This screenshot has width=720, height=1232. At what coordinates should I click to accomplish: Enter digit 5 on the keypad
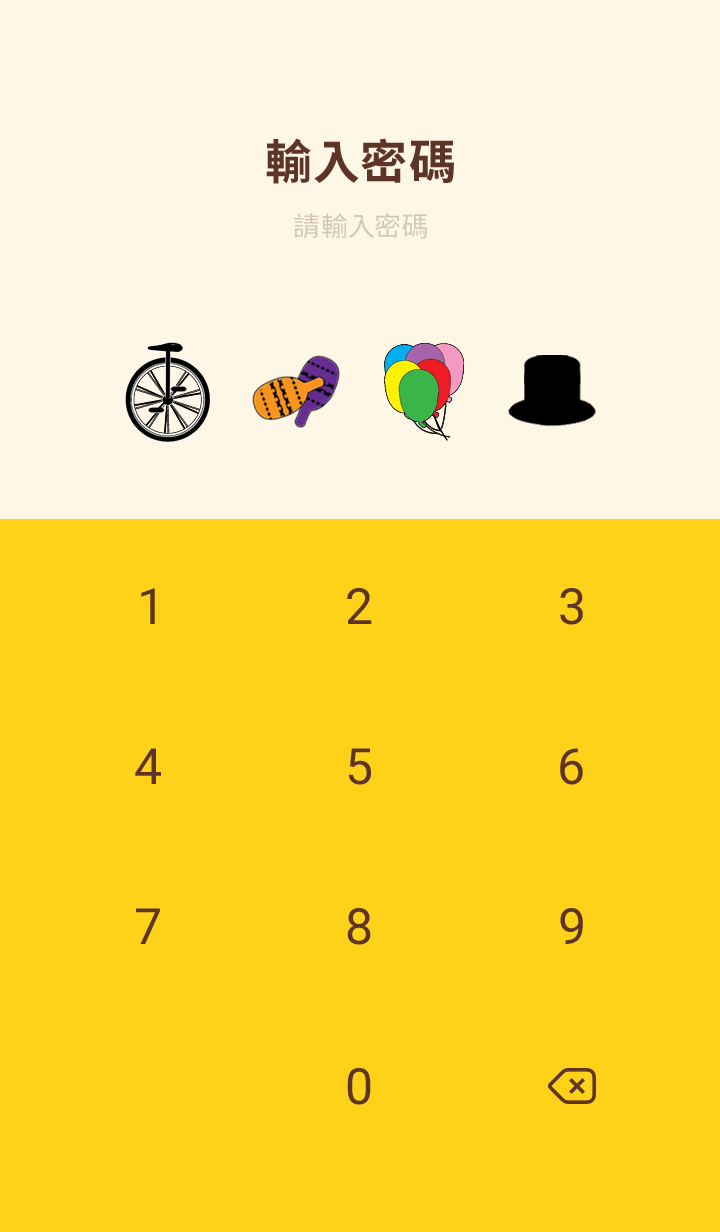pyautogui.click(x=359, y=767)
